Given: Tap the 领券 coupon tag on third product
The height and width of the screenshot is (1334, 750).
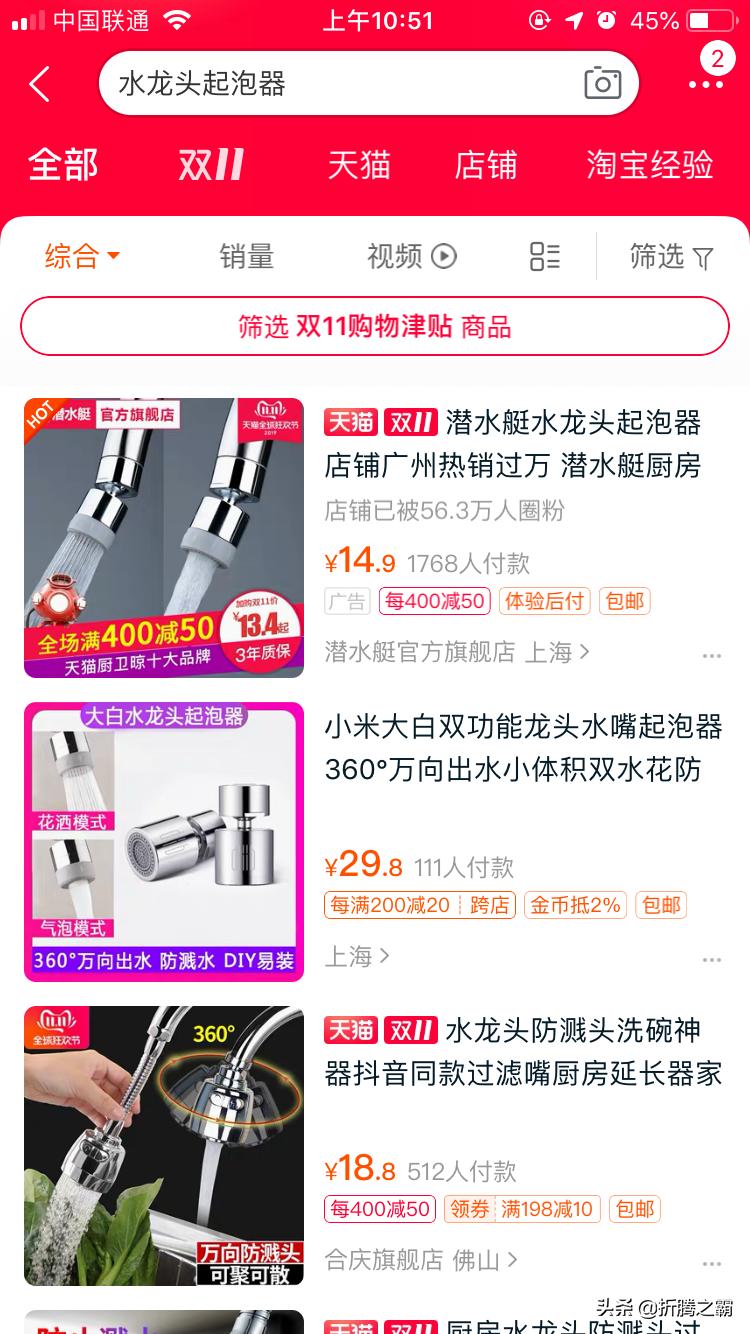Looking at the screenshot, I should pyautogui.click(x=467, y=1209).
